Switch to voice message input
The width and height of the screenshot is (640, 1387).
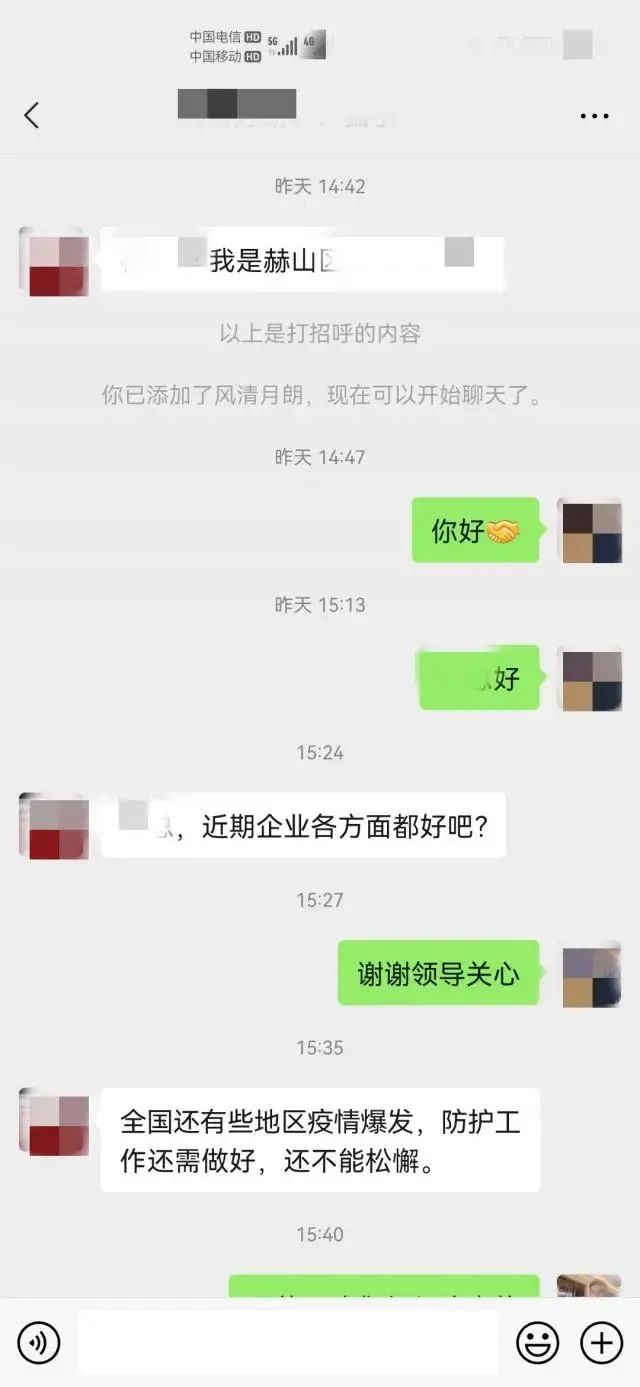point(39,1342)
